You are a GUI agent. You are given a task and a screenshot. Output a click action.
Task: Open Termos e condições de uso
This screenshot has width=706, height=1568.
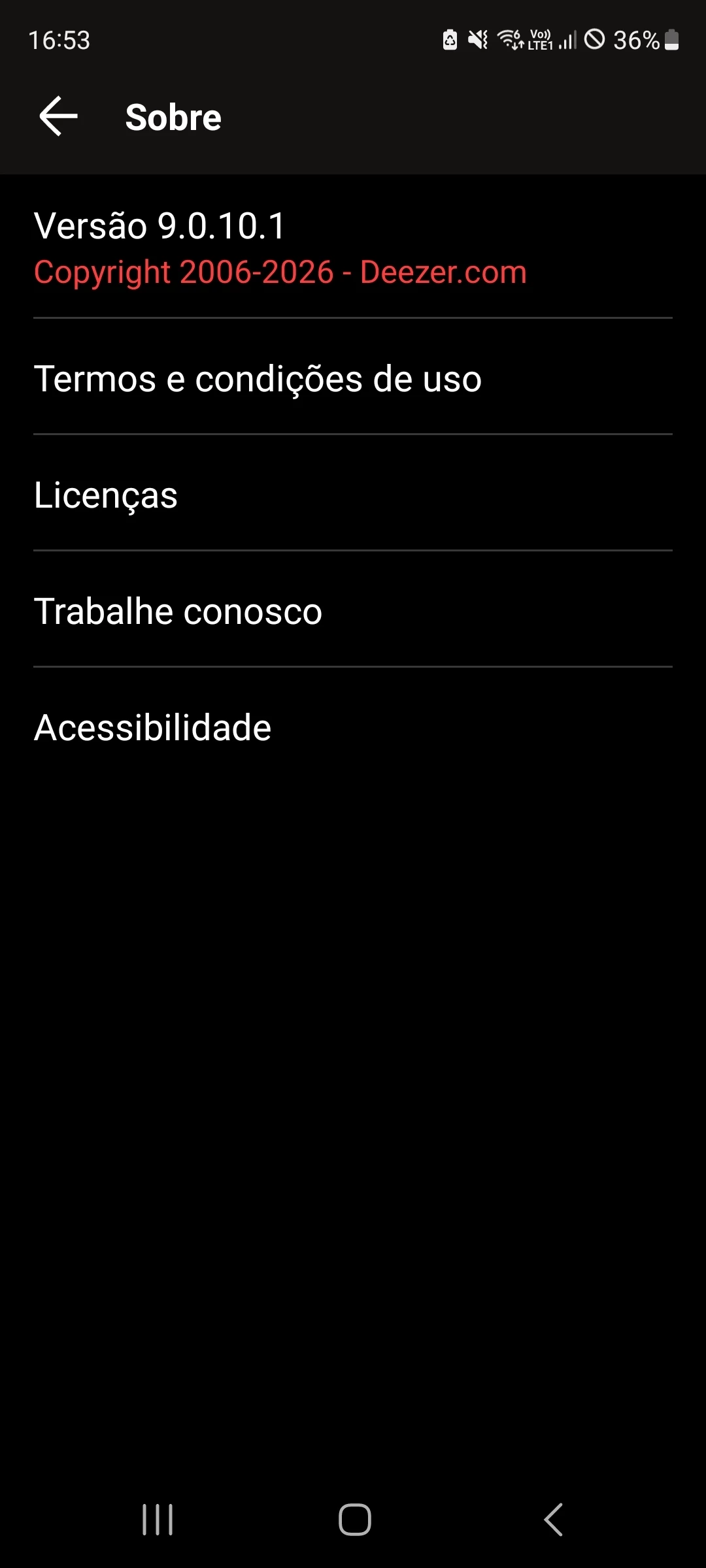click(258, 379)
